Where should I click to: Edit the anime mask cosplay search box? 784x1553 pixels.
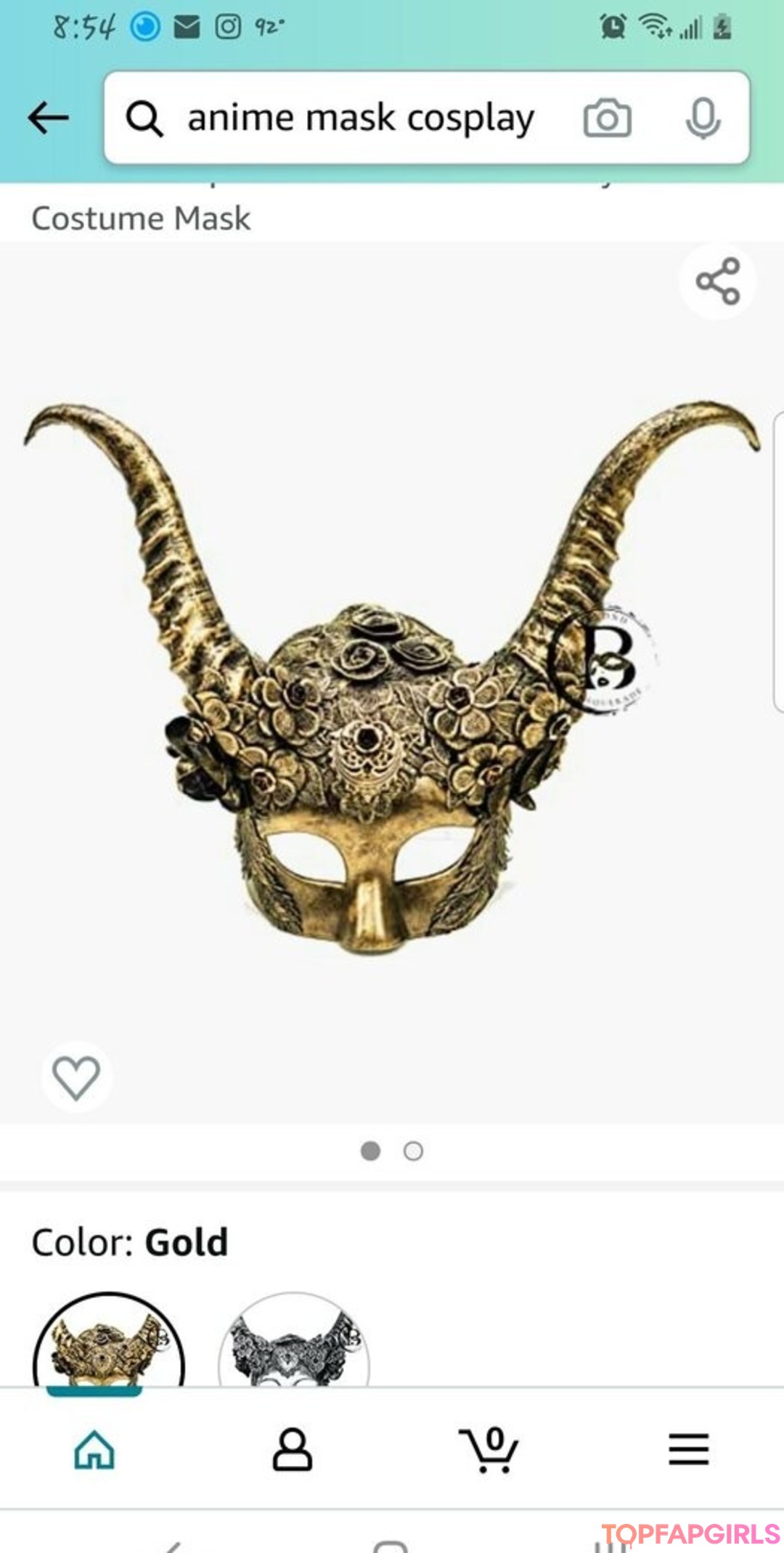(x=361, y=118)
